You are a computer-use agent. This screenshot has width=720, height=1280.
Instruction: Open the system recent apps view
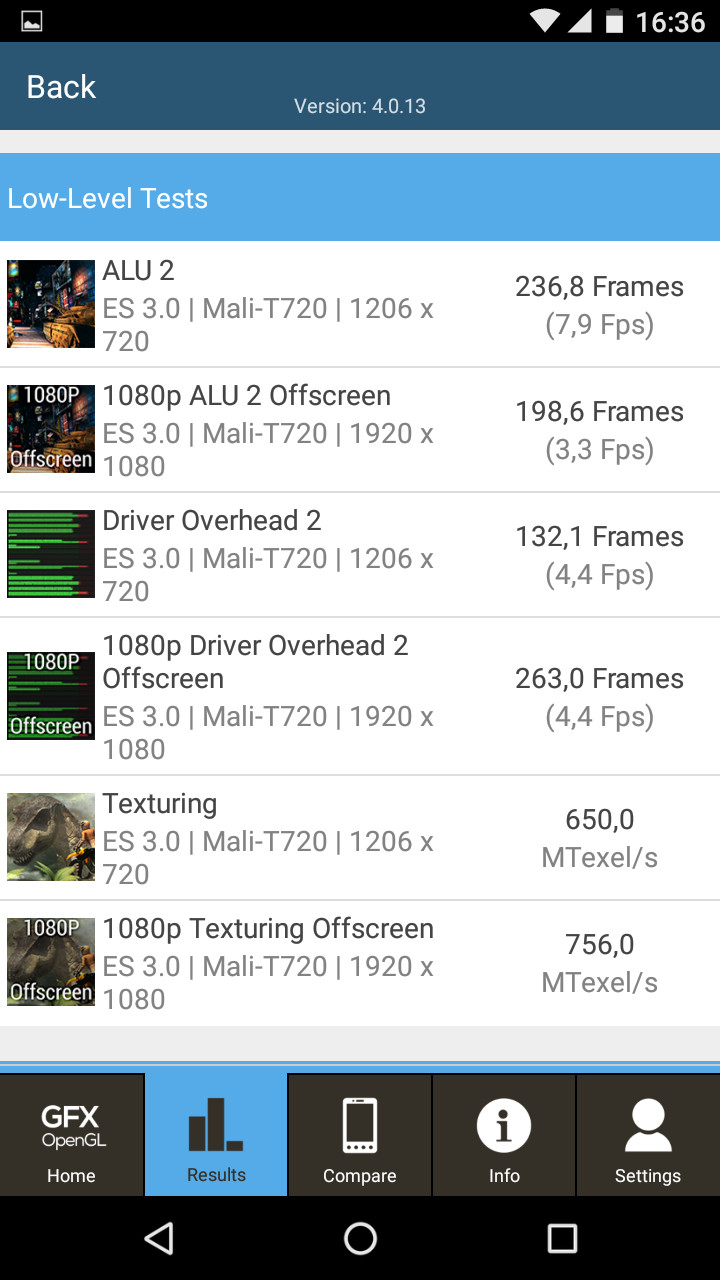point(562,1239)
